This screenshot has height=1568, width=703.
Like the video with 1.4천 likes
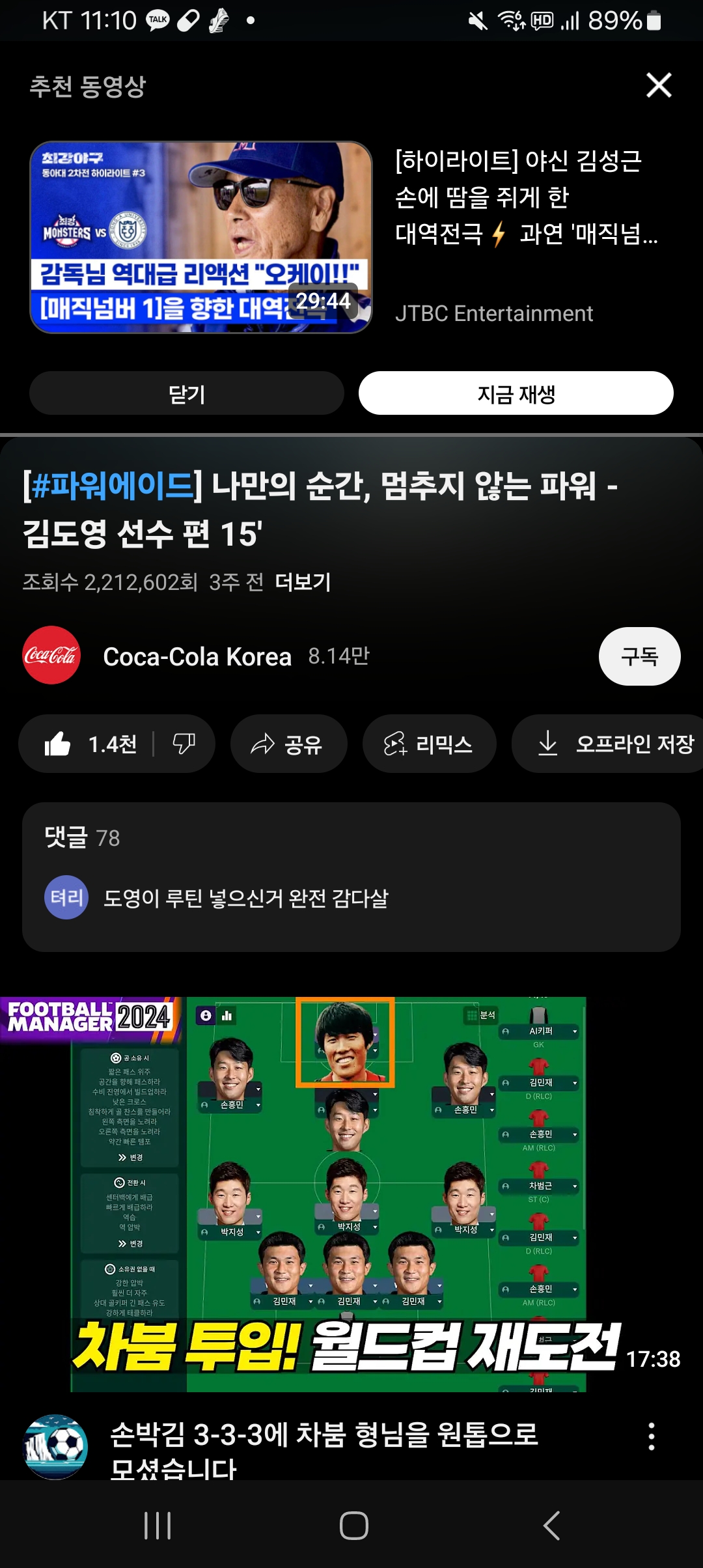91,744
